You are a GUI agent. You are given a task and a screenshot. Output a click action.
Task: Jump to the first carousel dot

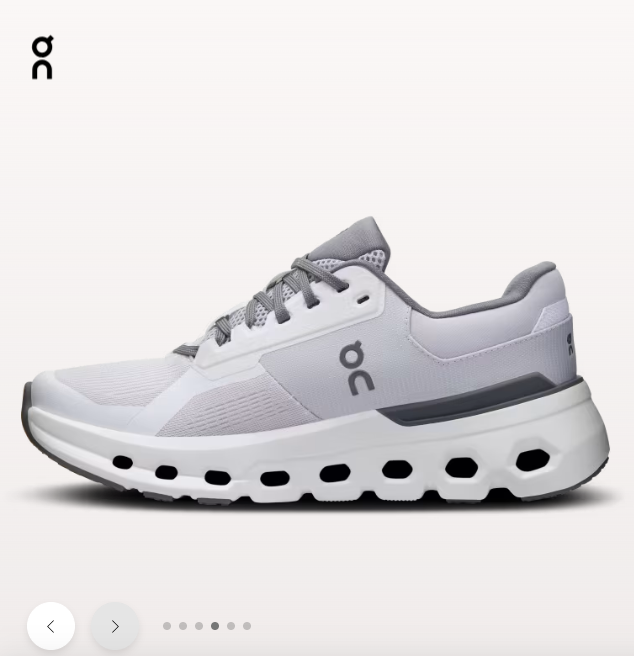pos(167,626)
